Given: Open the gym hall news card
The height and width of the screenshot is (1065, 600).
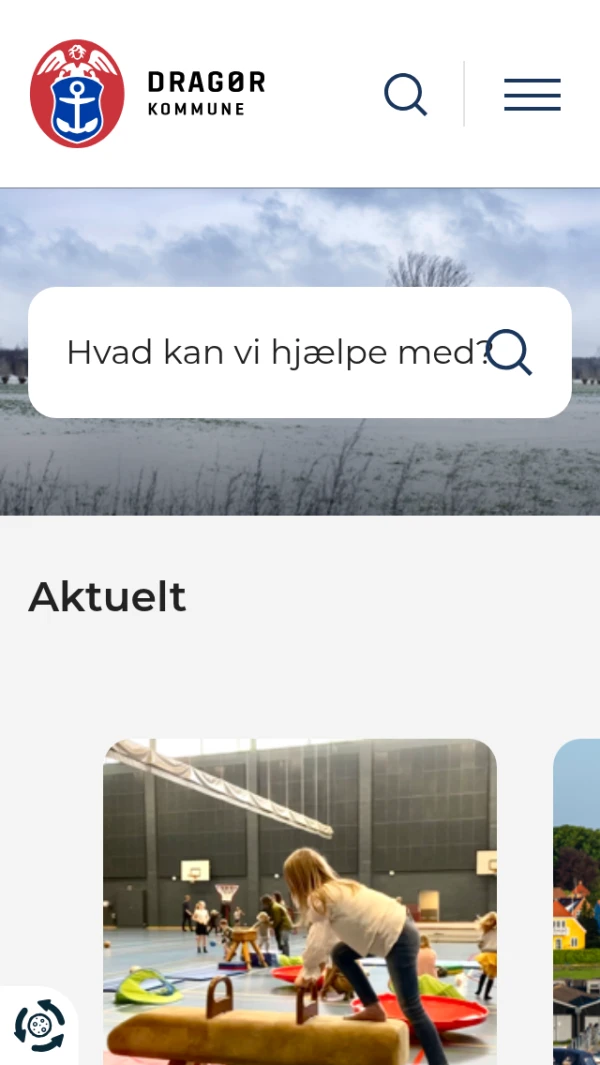Looking at the screenshot, I should click(300, 900).
